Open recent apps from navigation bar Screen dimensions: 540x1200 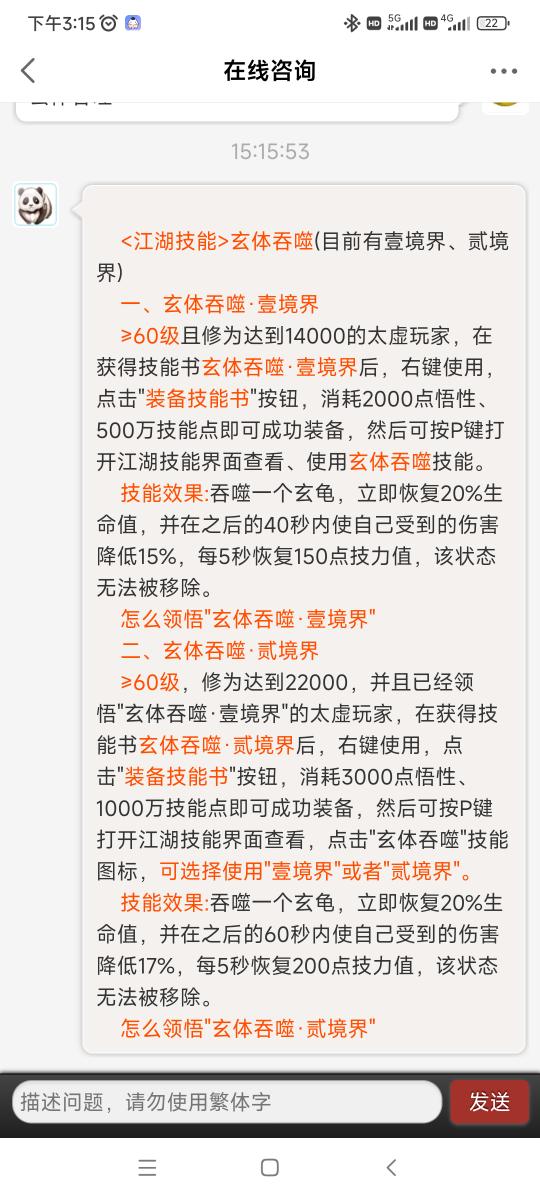click(x=148, y=1167)
